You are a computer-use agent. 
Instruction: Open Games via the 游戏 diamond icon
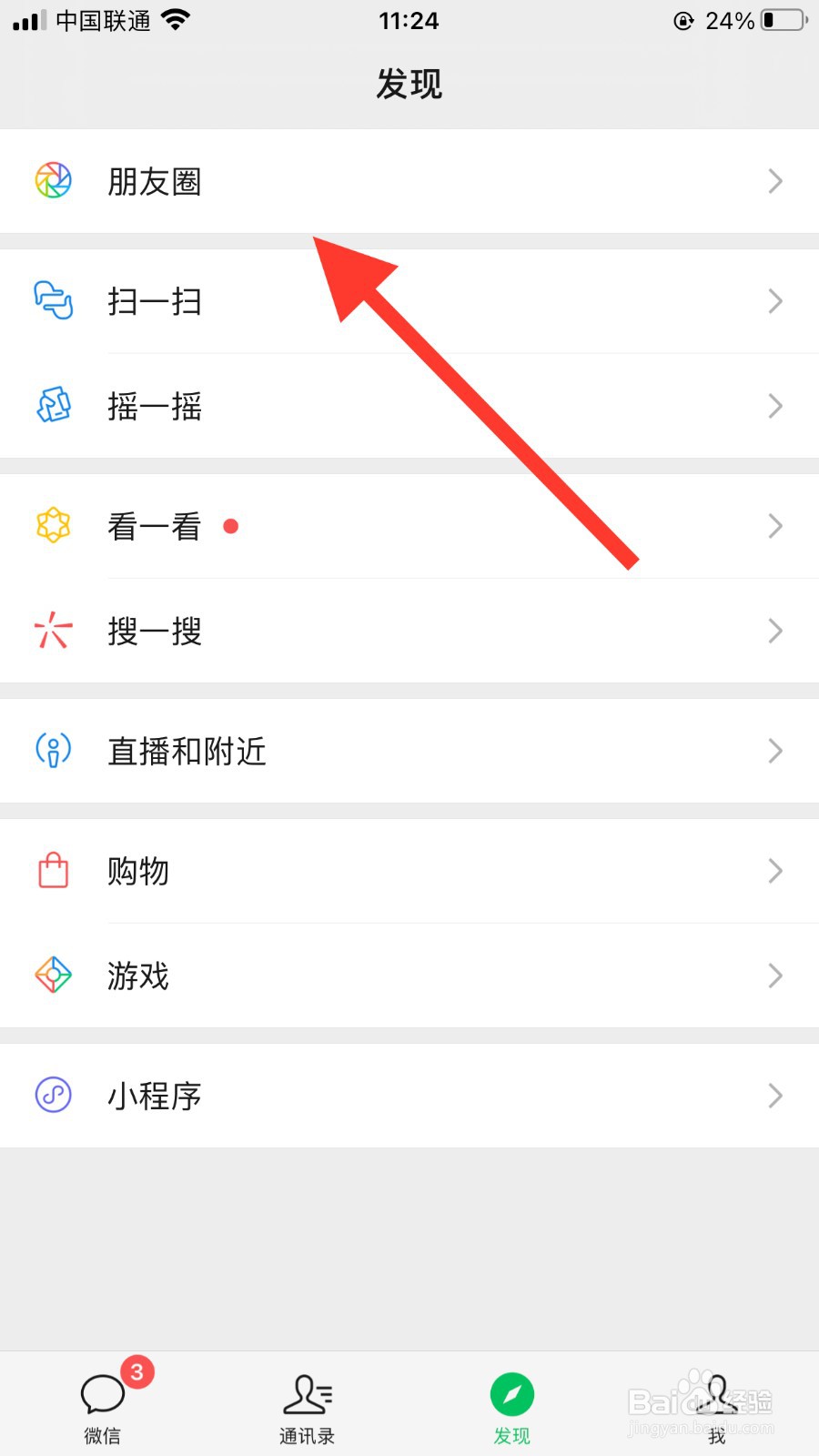point(53,976)
